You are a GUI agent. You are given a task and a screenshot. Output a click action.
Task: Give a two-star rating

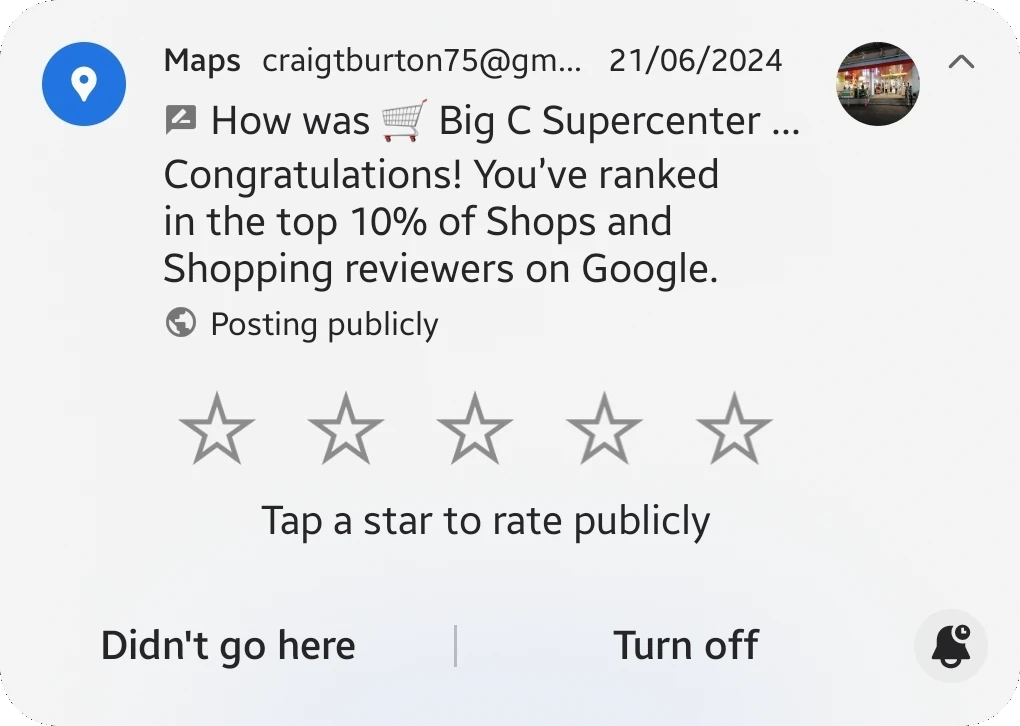tap(346, 429)
